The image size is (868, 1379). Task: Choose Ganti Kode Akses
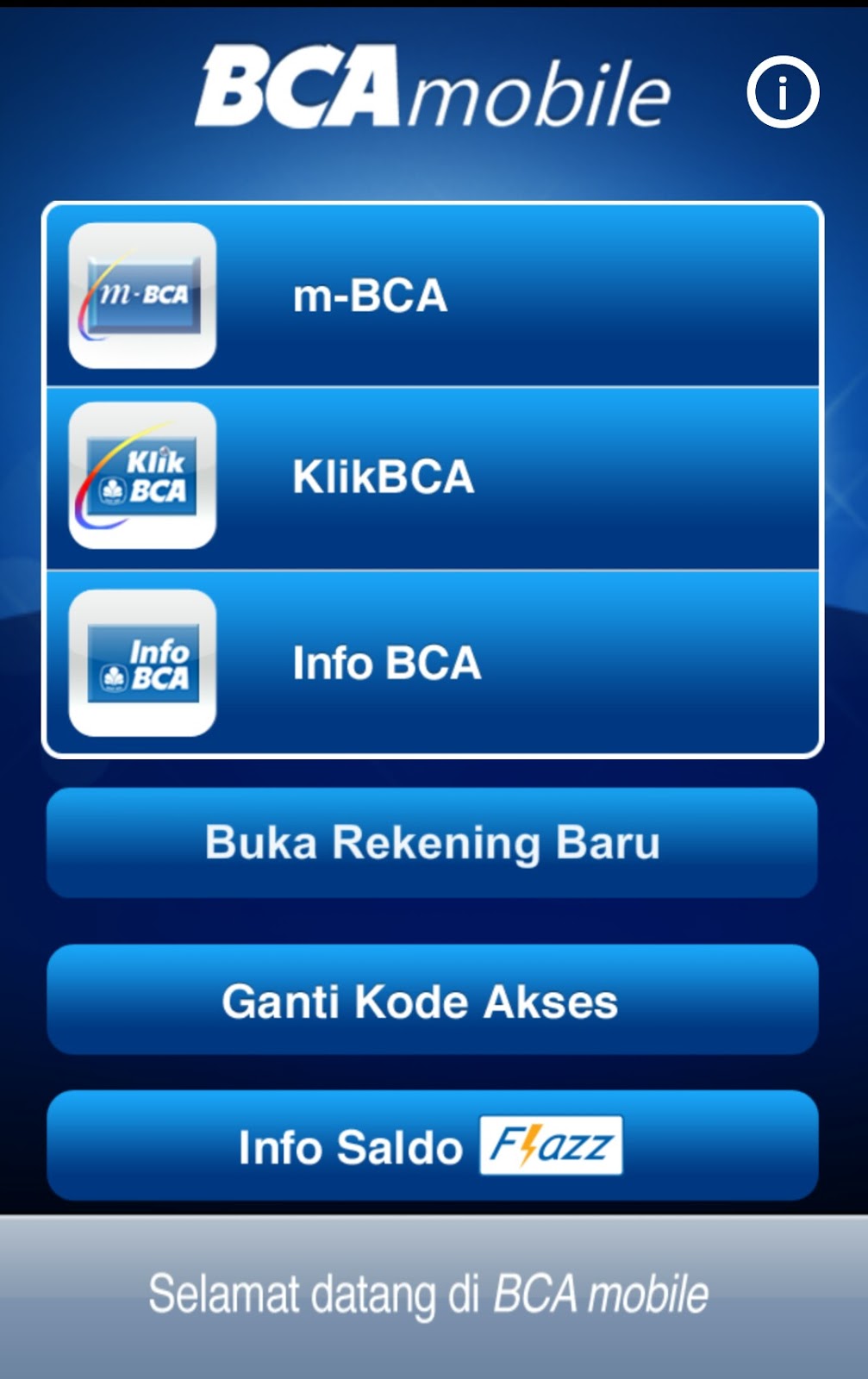[x=433, y=1001]
